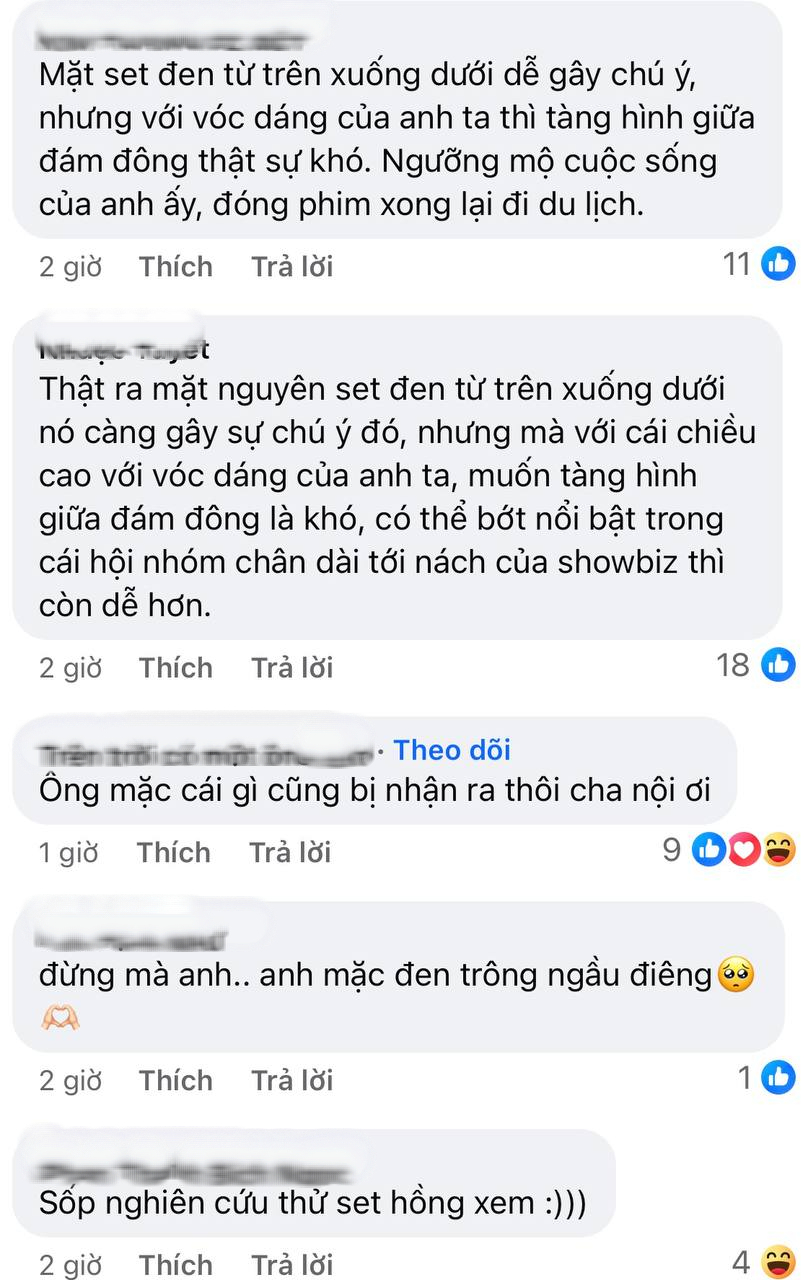The width and height of the screenshot is (808, 1280).
Task: View reactions on the 11-like comment
Action: point(758,264)
